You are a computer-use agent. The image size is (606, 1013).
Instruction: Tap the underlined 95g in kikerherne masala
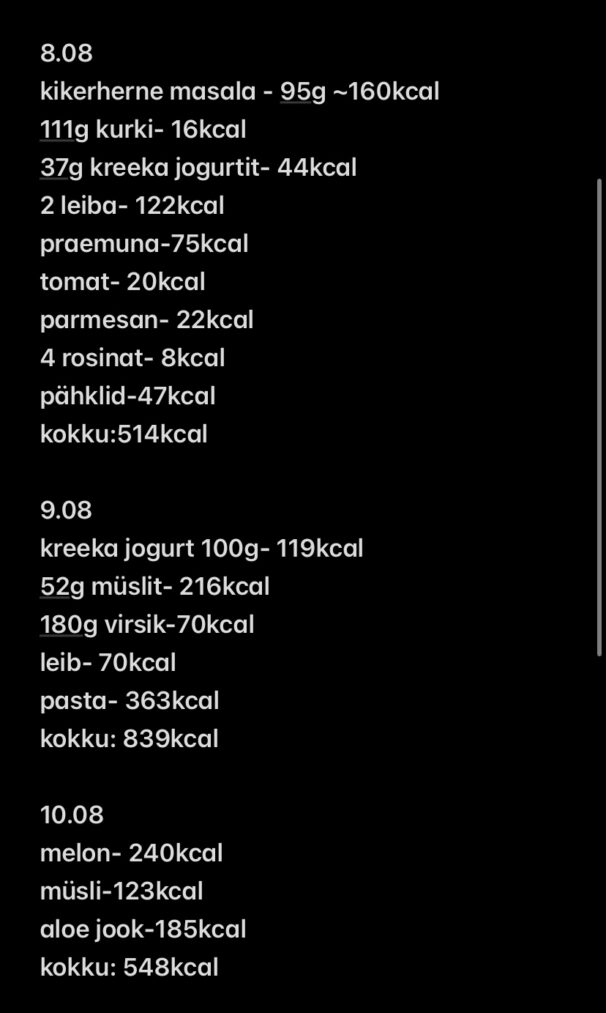pos(302,92)
